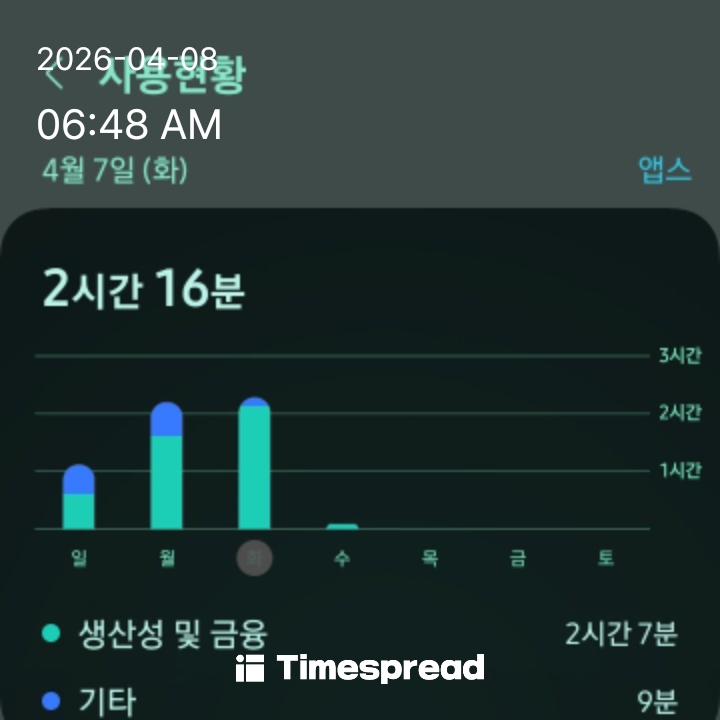The image size is (720, 720).
Task: Switch to the 앱스 view
Action: 665,169
